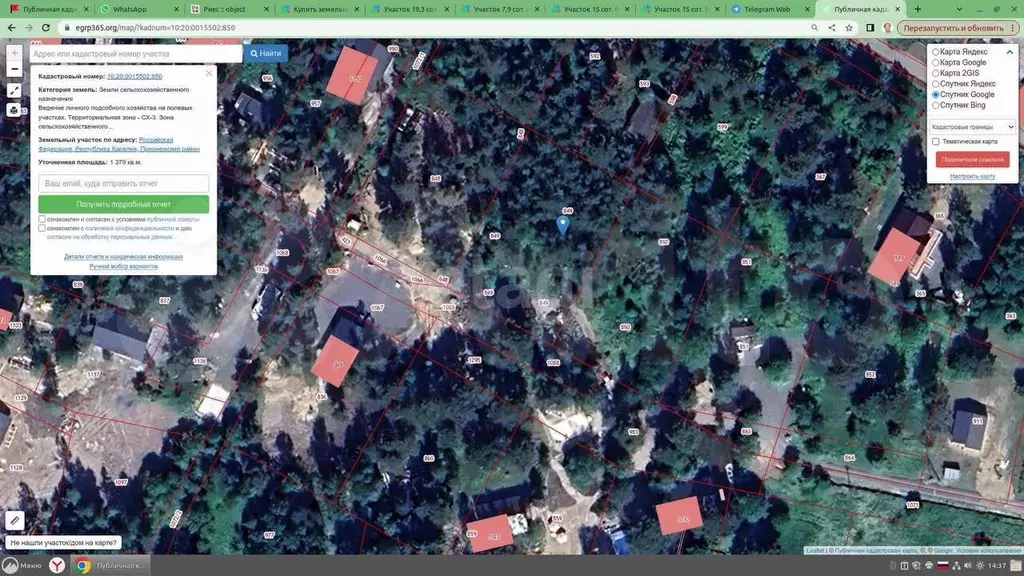Toggle fullscreen map view
Viewport: 1024px width, 576px height.
coord(14,91)
